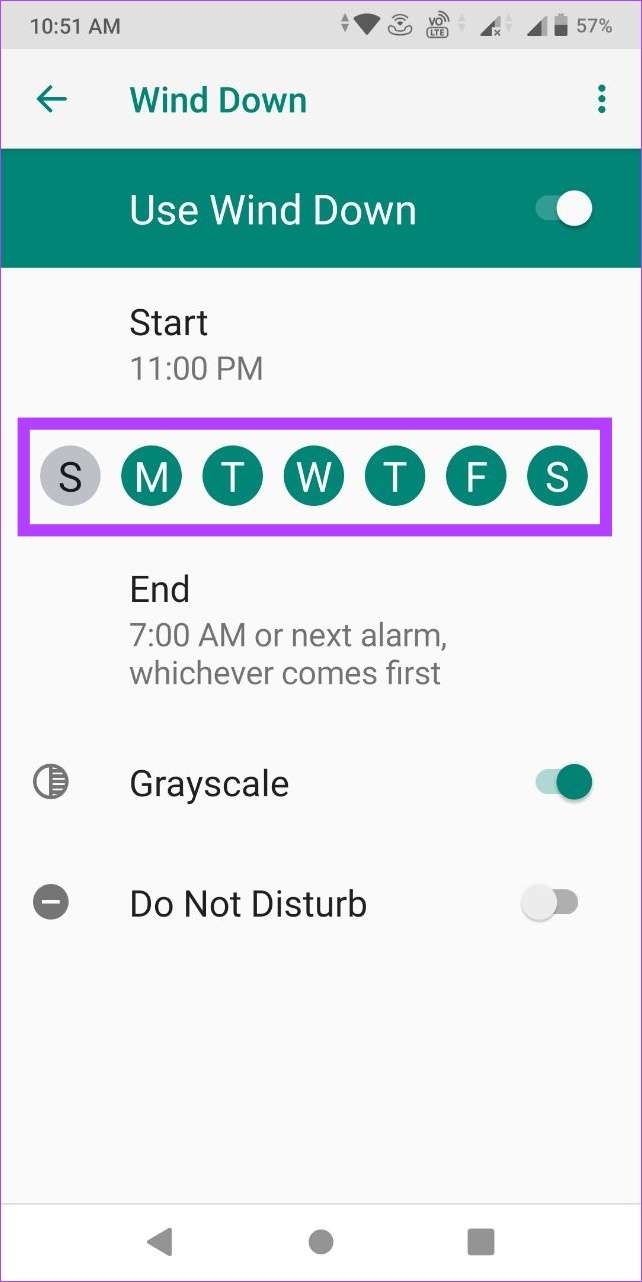The height and width of the screenshot is (1282, 642).
Task: Deselect Friday in the day picker
Action: 476,477
